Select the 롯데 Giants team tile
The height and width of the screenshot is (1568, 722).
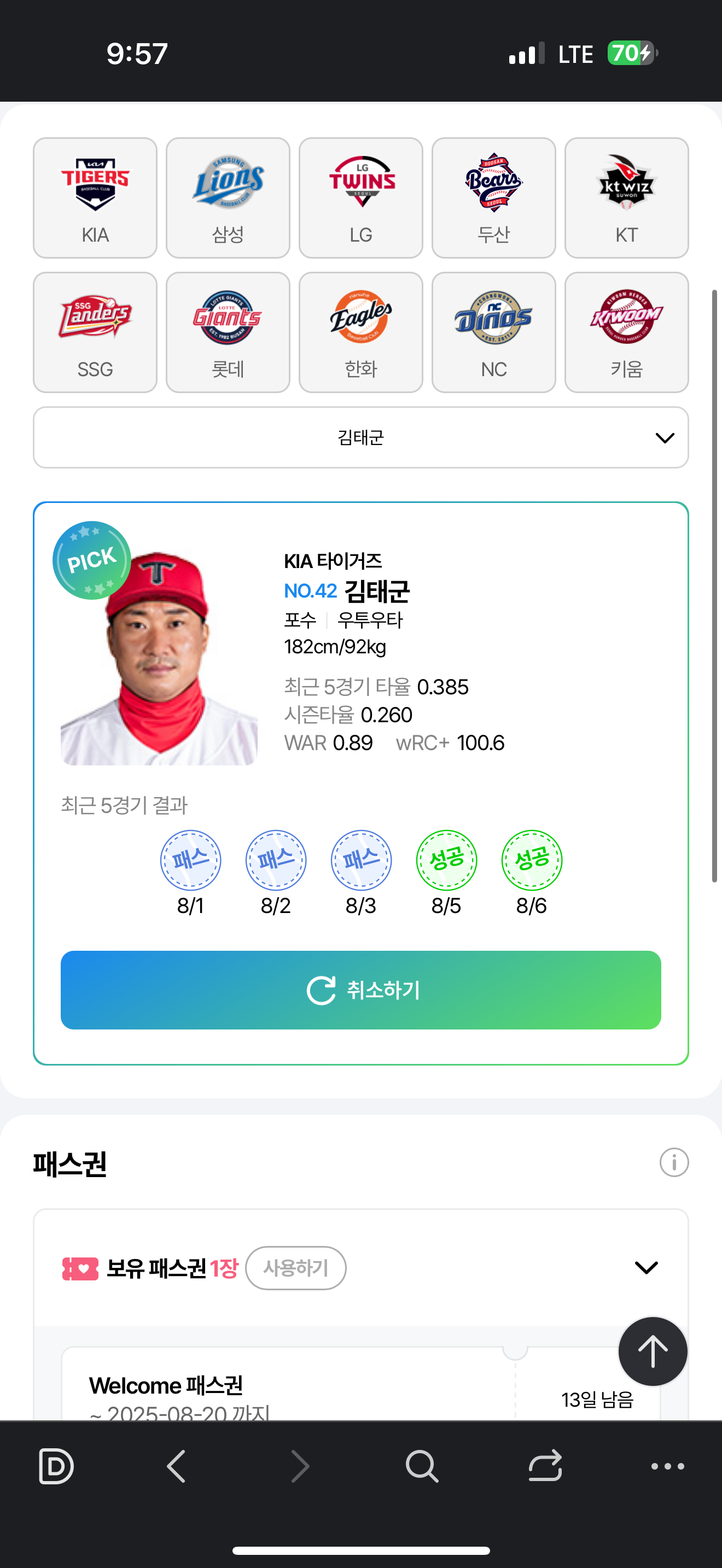[228, 332]
